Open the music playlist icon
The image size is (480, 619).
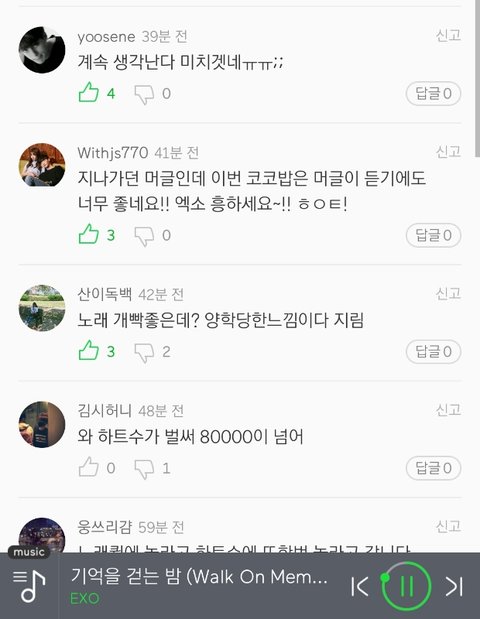pos(29,586)
